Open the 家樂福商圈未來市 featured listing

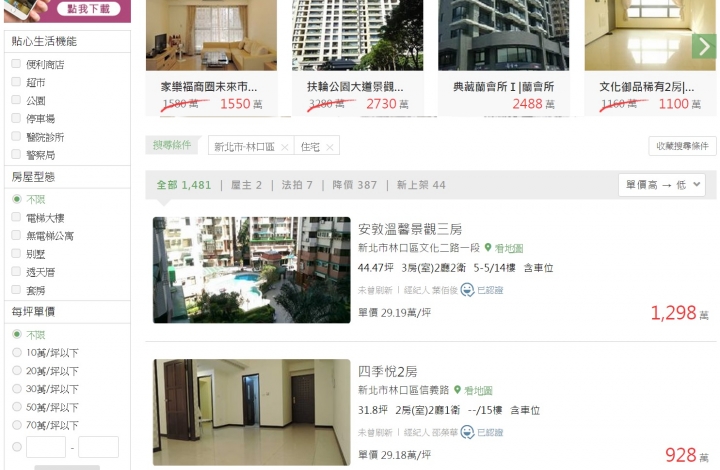(210, 87)
